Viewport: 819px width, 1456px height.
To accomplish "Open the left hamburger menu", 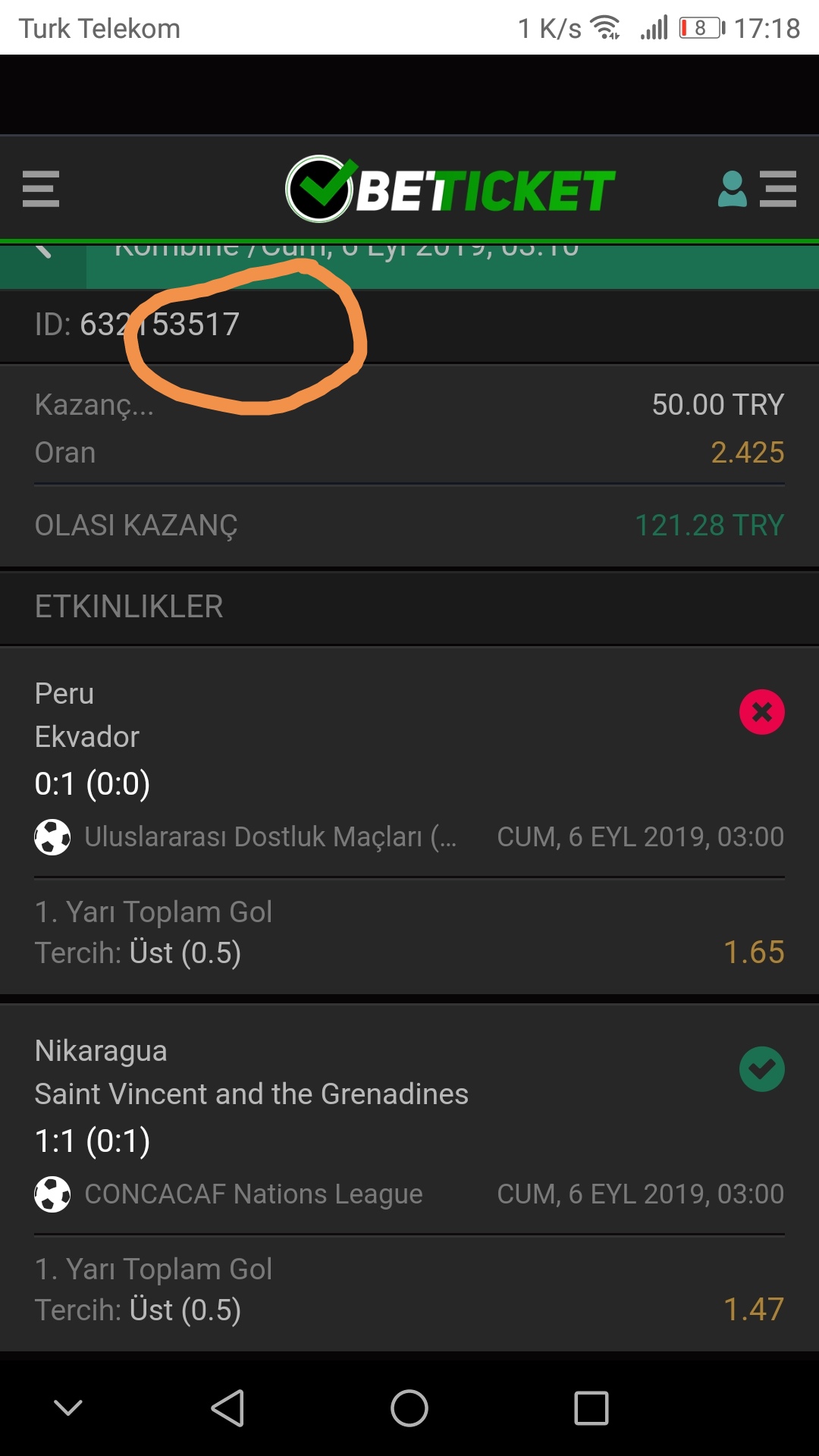I will click(41, 189).
